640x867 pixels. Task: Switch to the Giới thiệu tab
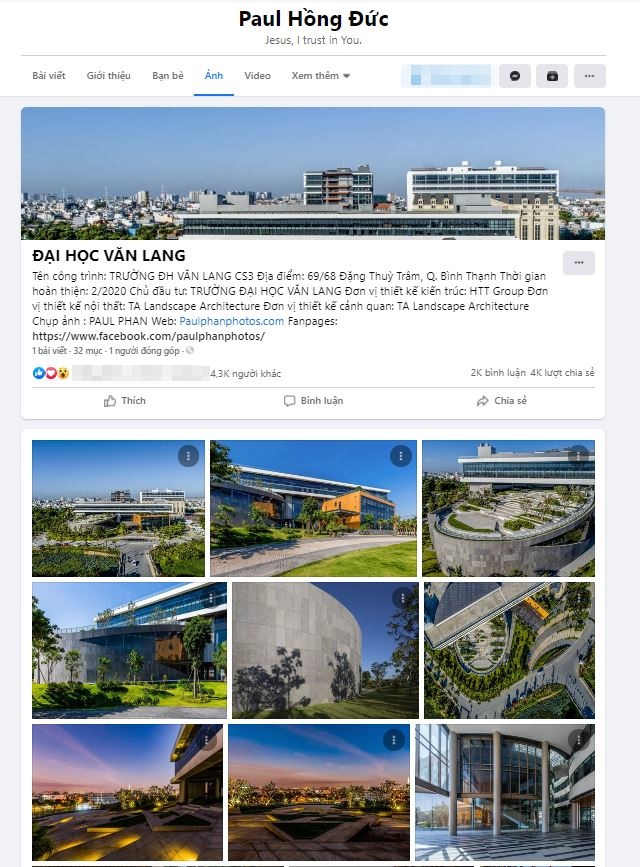pos(108,76)
